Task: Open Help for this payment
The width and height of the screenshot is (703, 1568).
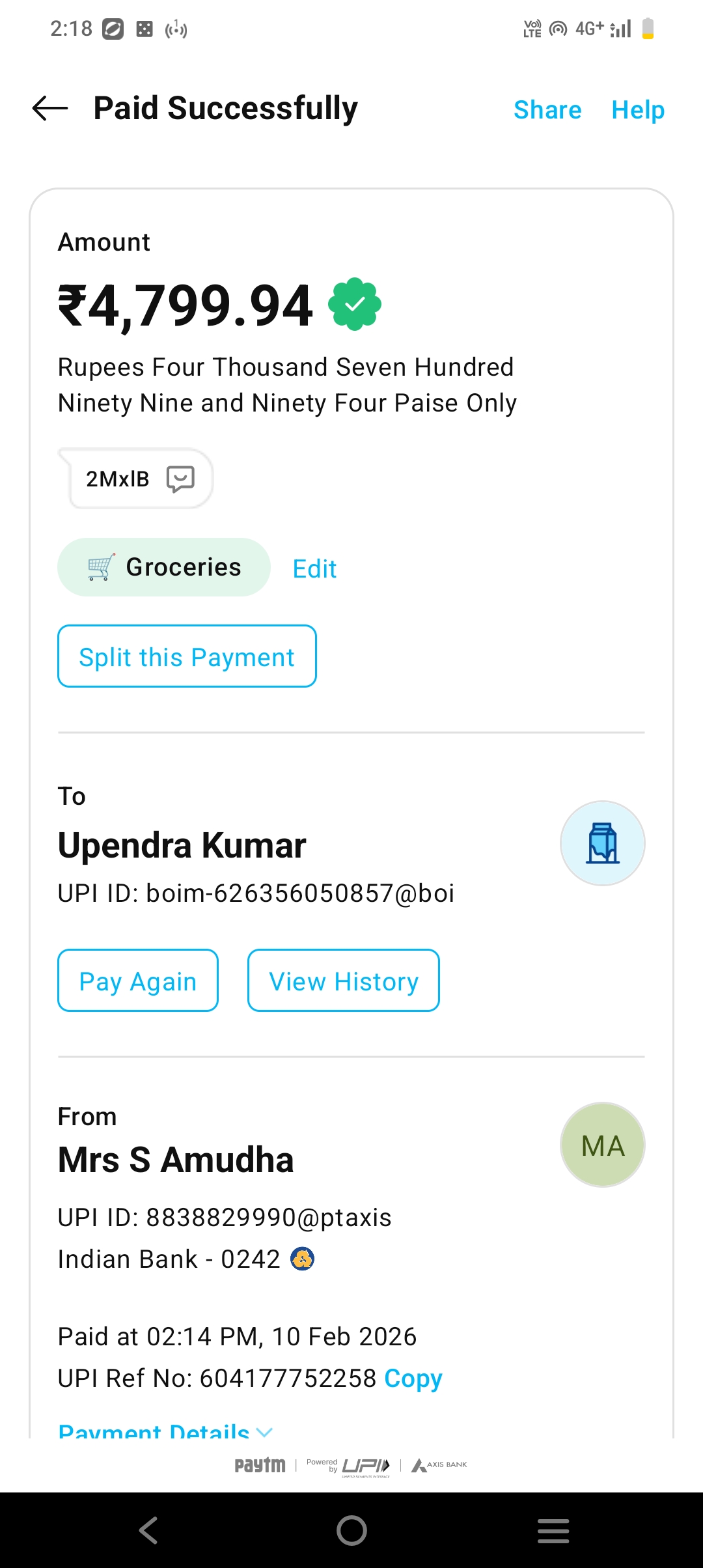Action: [638, 110]
